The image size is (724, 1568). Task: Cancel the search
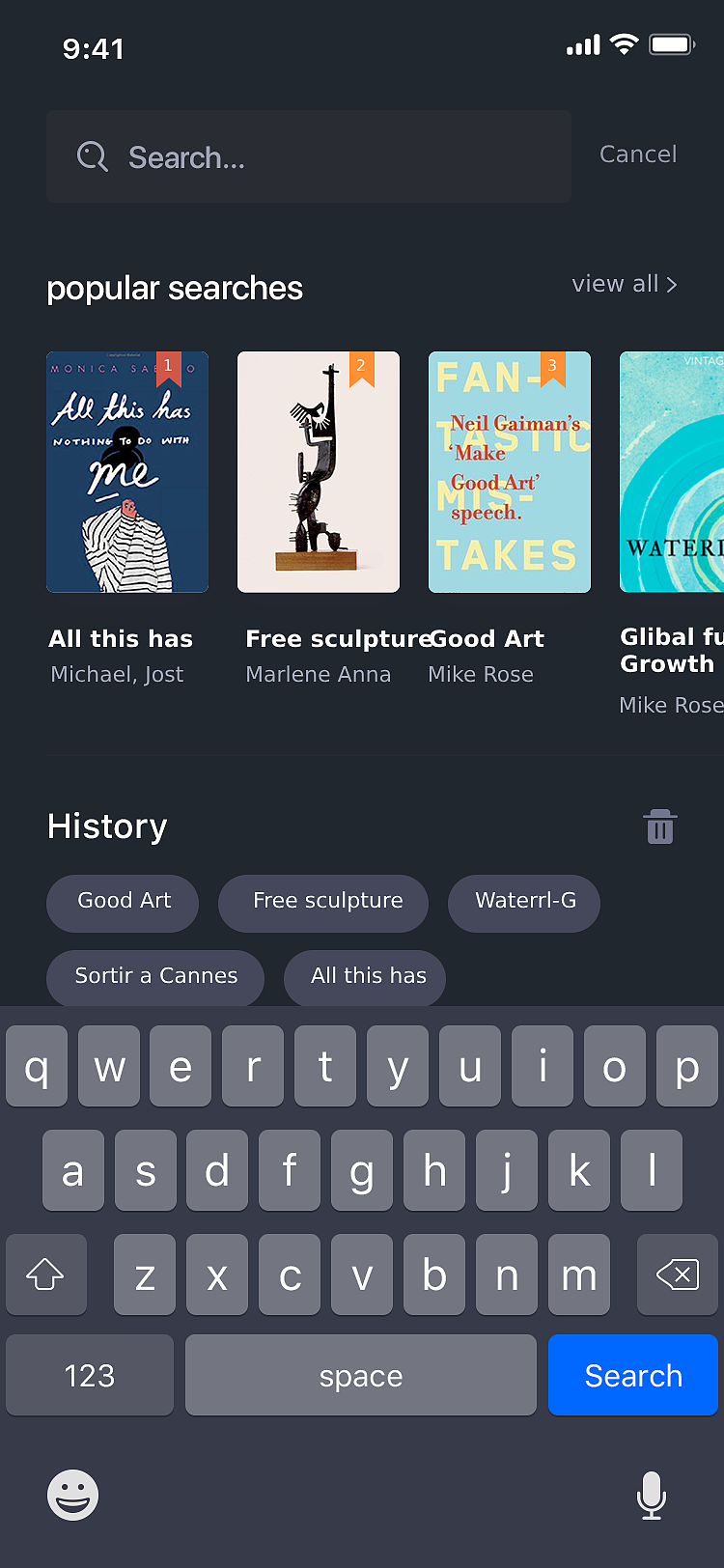coord(637,154)
